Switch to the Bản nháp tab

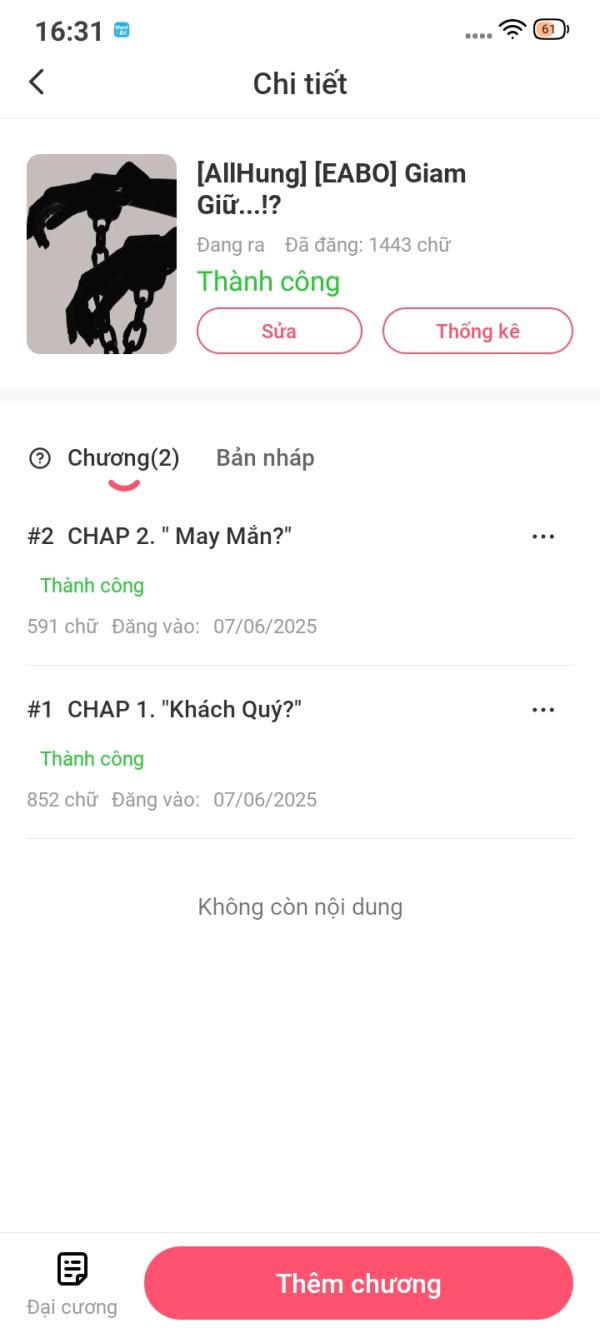point(265,458)
